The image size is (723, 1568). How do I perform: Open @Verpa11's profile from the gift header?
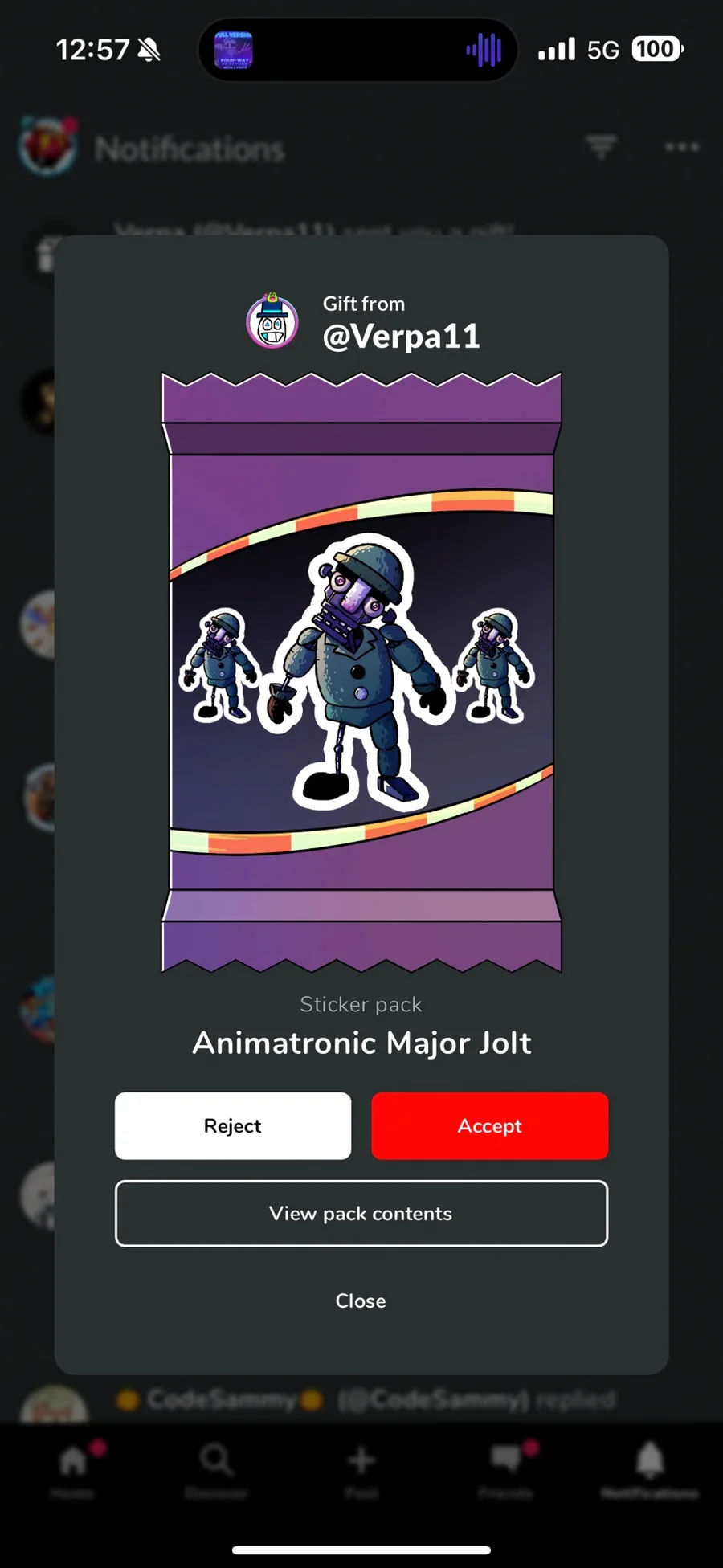[400, 337]
